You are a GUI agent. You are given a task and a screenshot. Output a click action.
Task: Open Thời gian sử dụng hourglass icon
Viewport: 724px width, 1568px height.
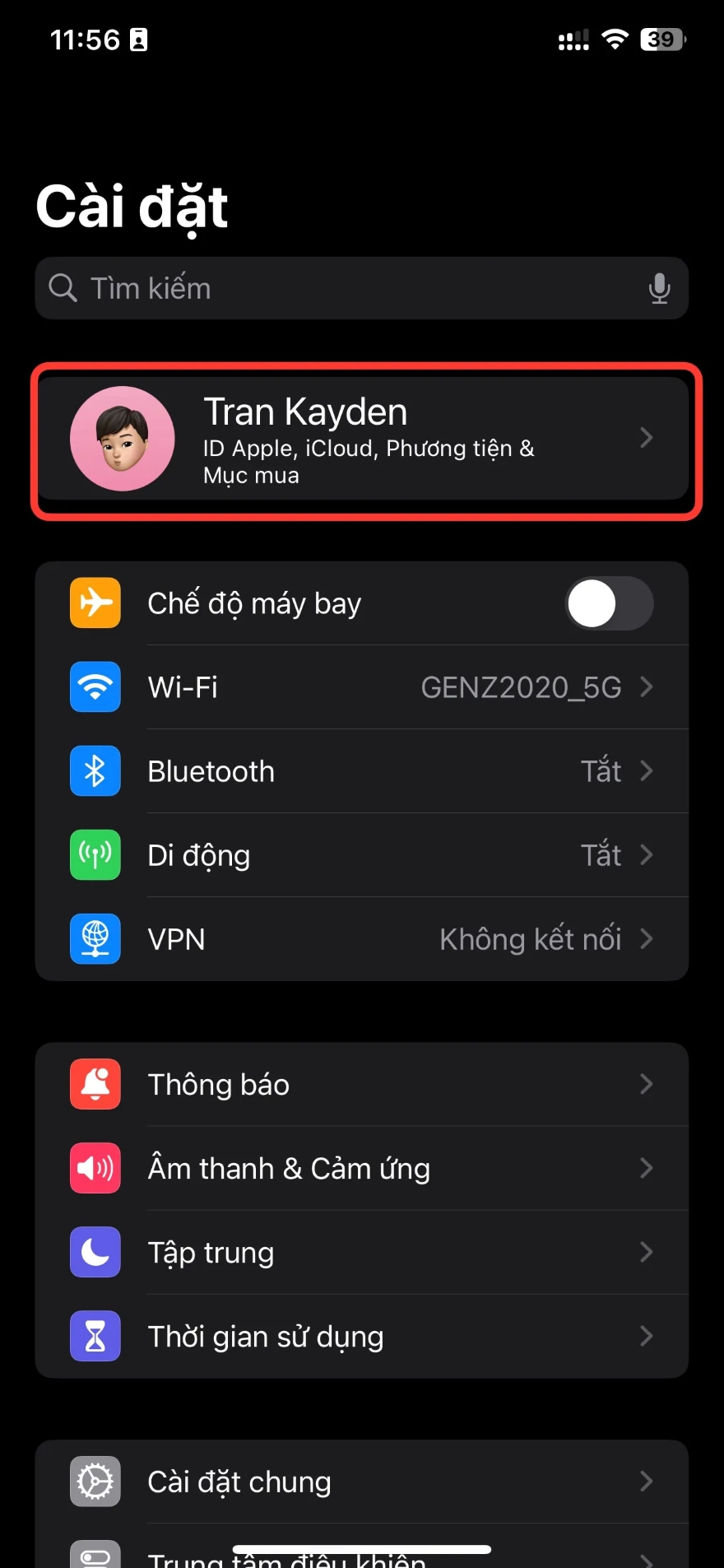tap(95, 1336)
